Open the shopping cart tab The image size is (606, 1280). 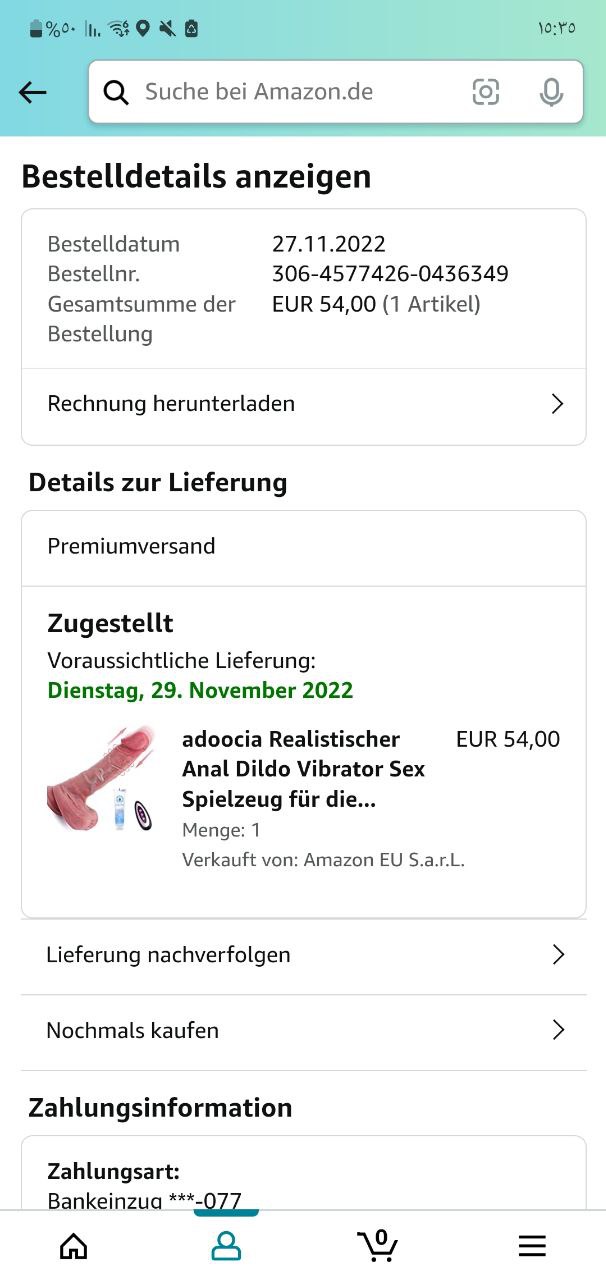coord(378,1245)
